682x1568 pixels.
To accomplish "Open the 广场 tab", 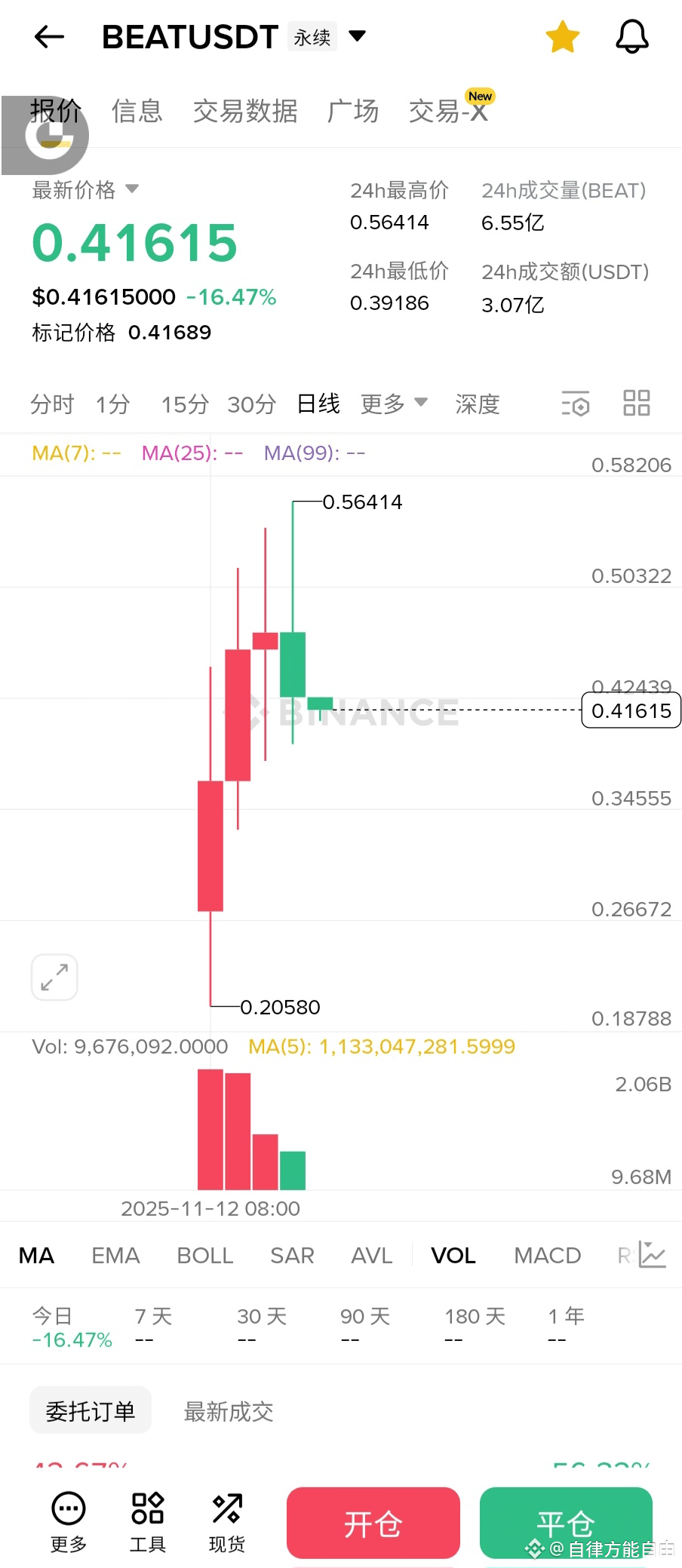I will [x=353, y=111].
